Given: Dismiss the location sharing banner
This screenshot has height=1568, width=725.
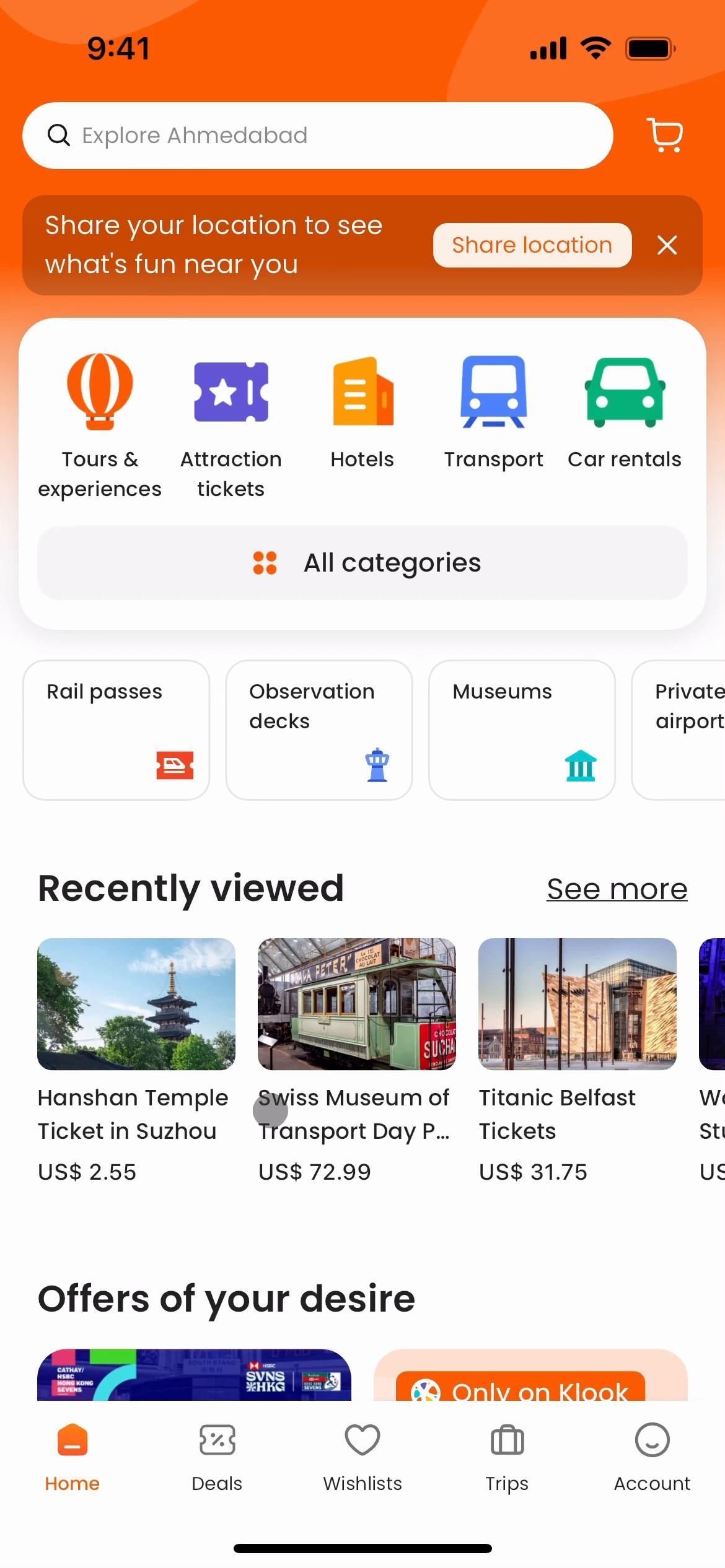Looking at the screenshot, I should pyautogui.click(x=667, y=245).
